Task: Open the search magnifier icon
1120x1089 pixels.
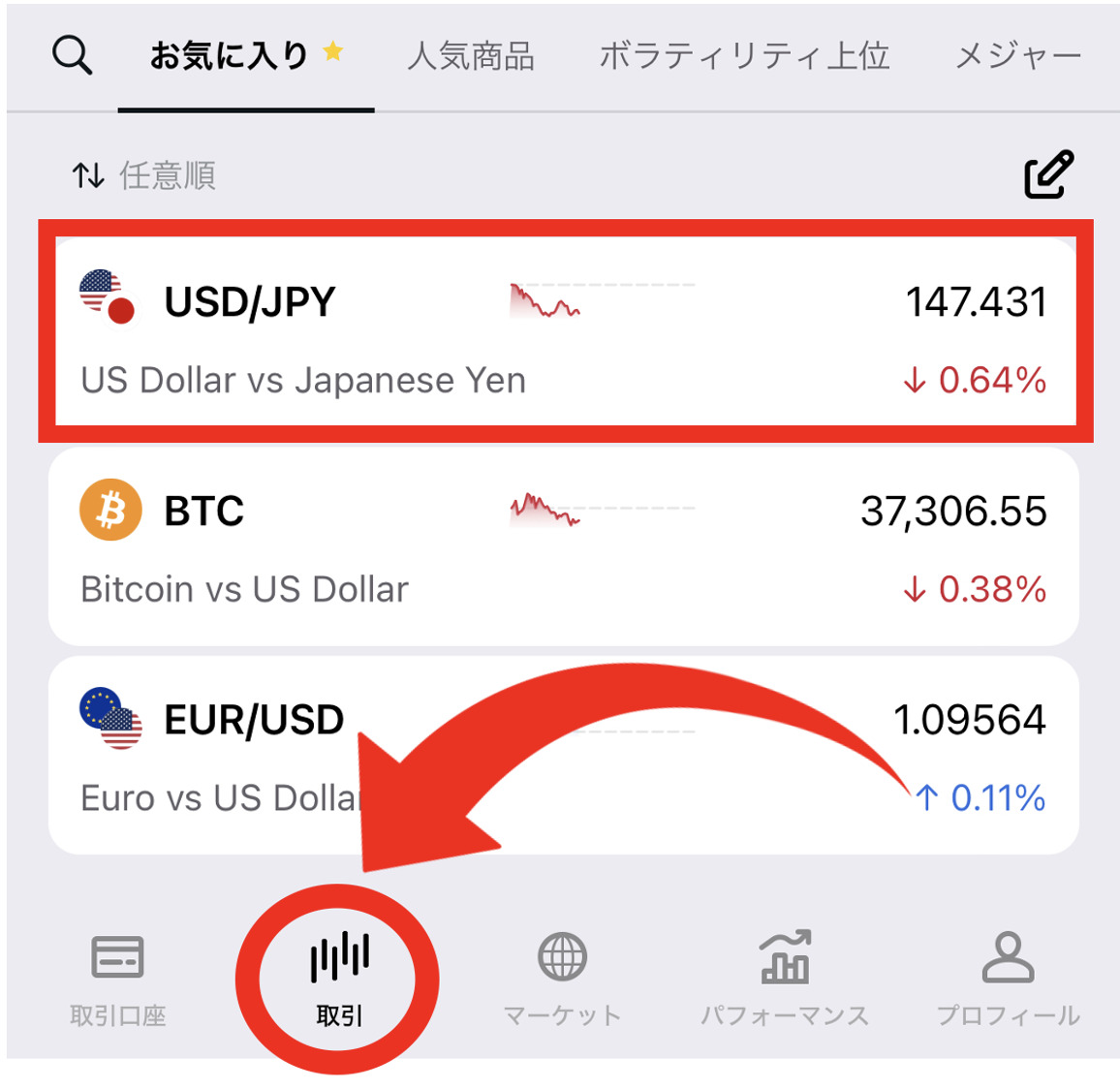Action: point(72,56)
